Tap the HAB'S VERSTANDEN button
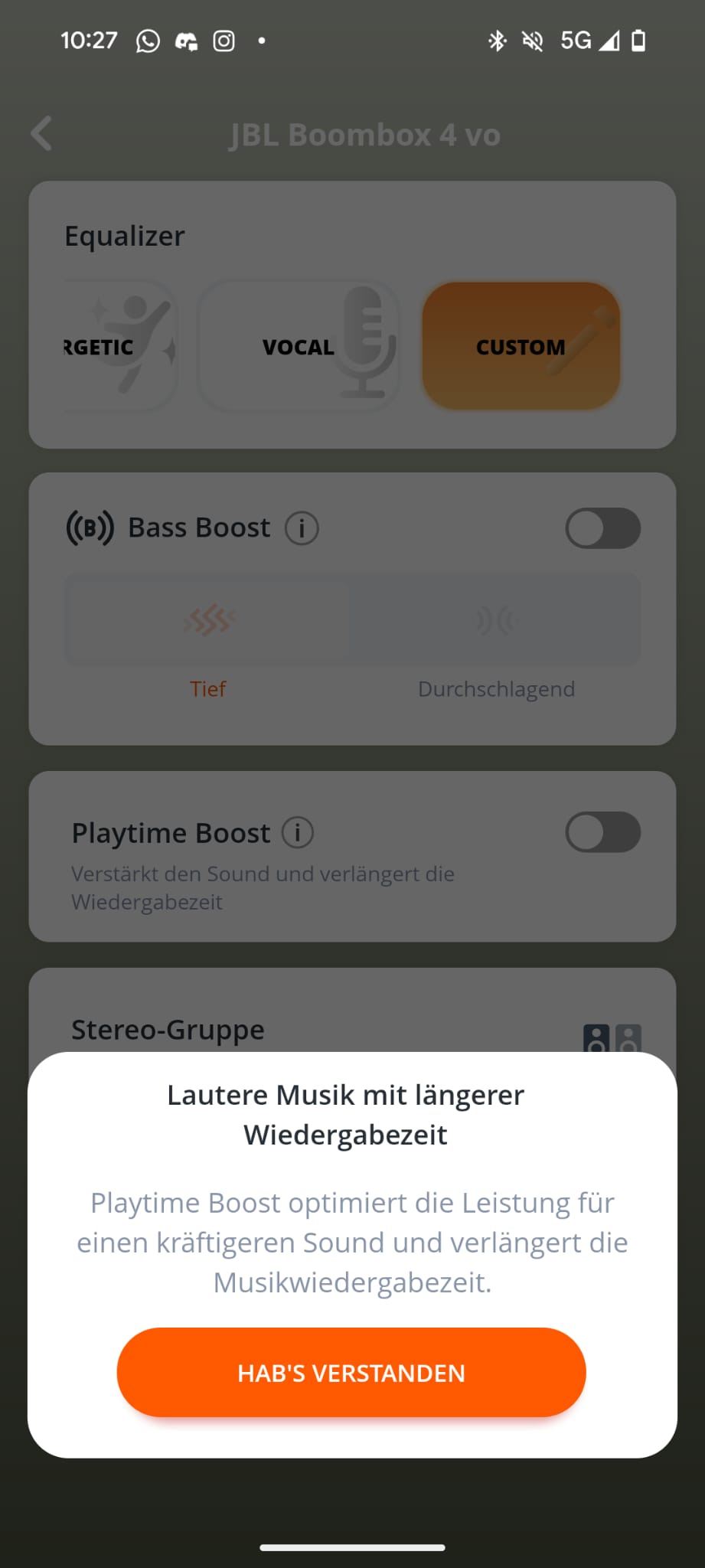Image resolution: width=705 pixels, height=1568 pixels. tap(351, 1372)
